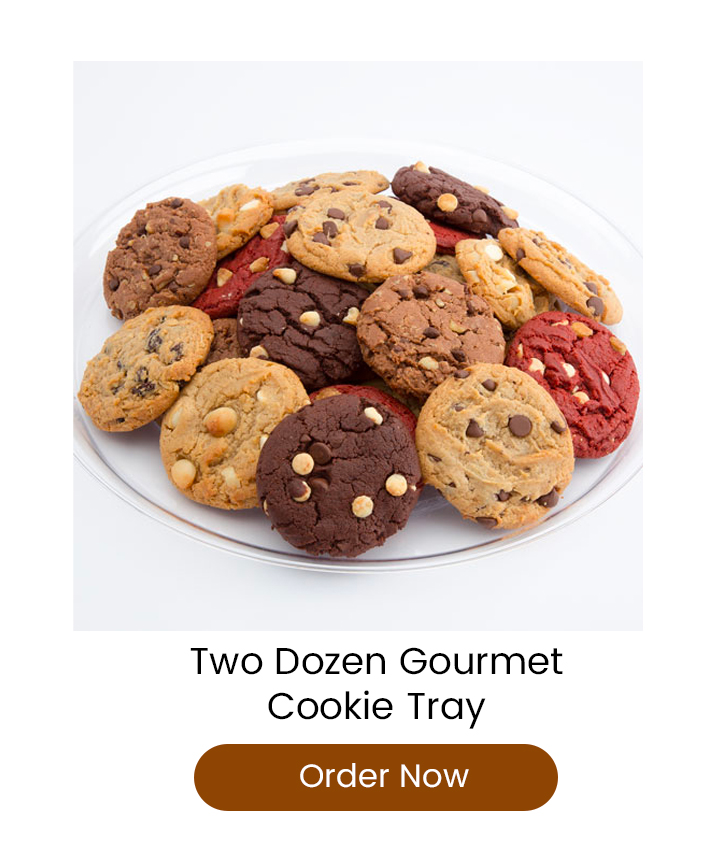Viewport: 701px width, 859px height.
Task: Tap the Order Now button
Action: pos(376,777)
